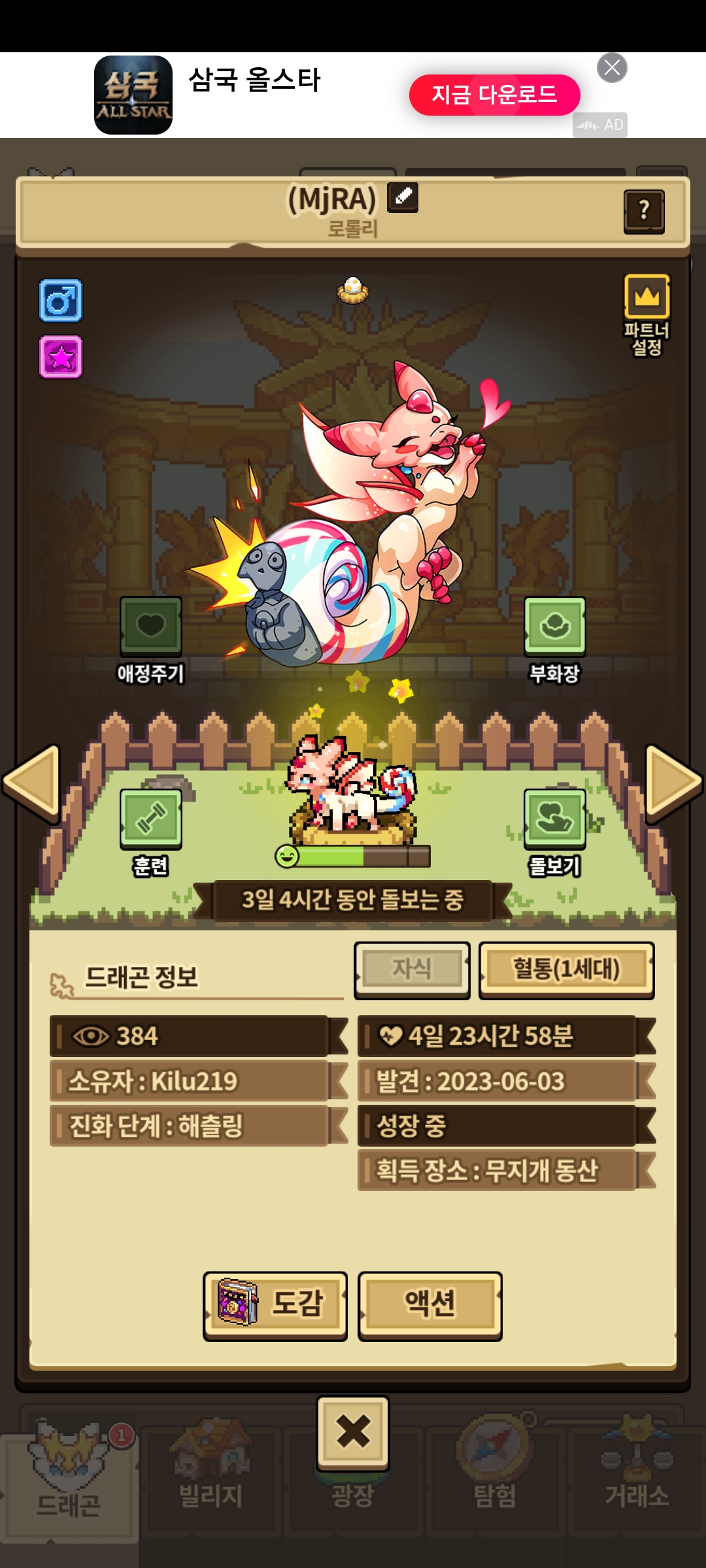Close the dragon info panel with X

tap(353, 1432)
